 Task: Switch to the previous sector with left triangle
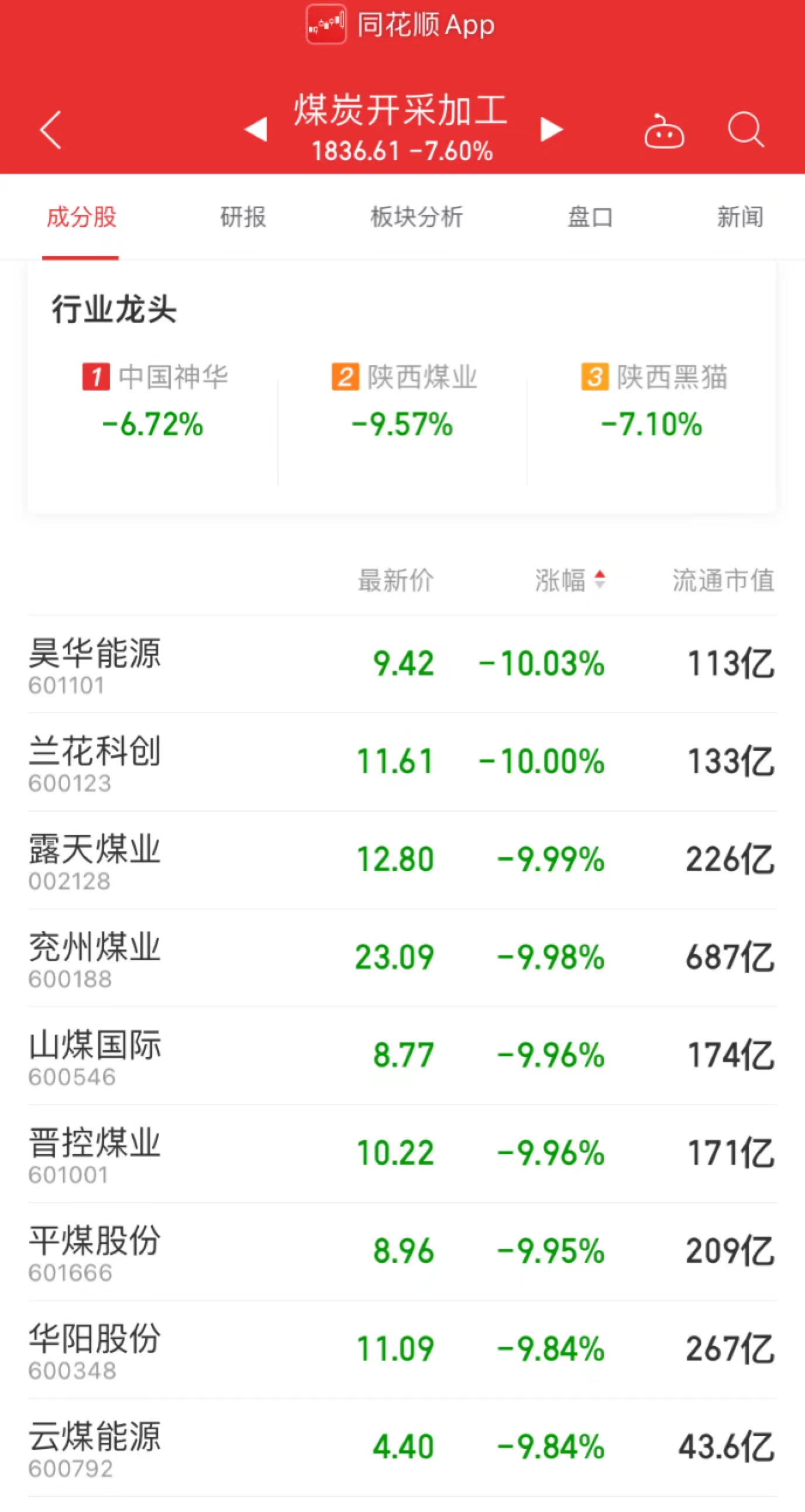click(256, 130)
